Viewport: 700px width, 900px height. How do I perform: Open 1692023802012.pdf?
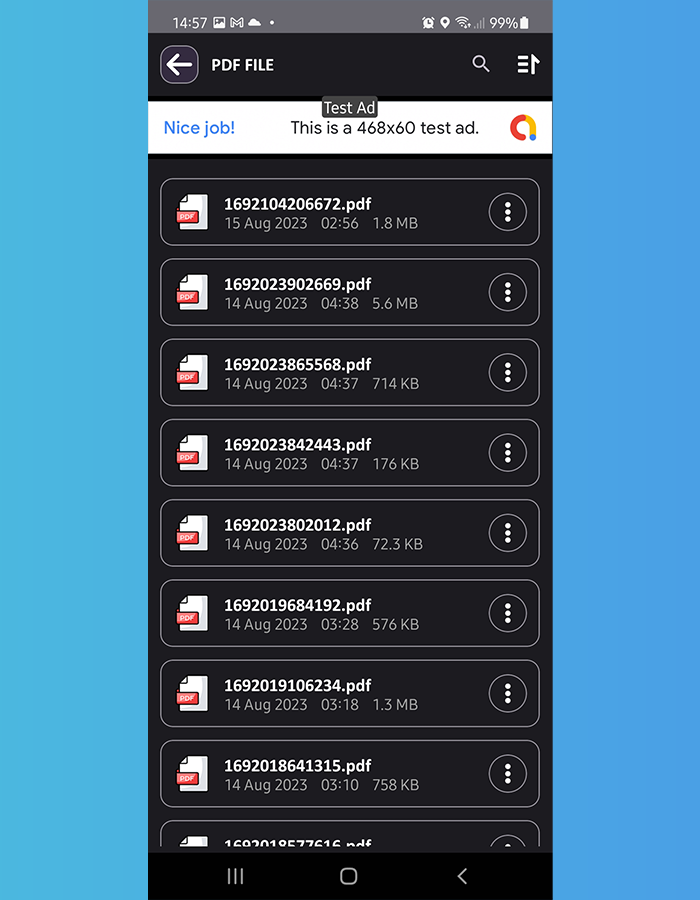pos(320,533)
